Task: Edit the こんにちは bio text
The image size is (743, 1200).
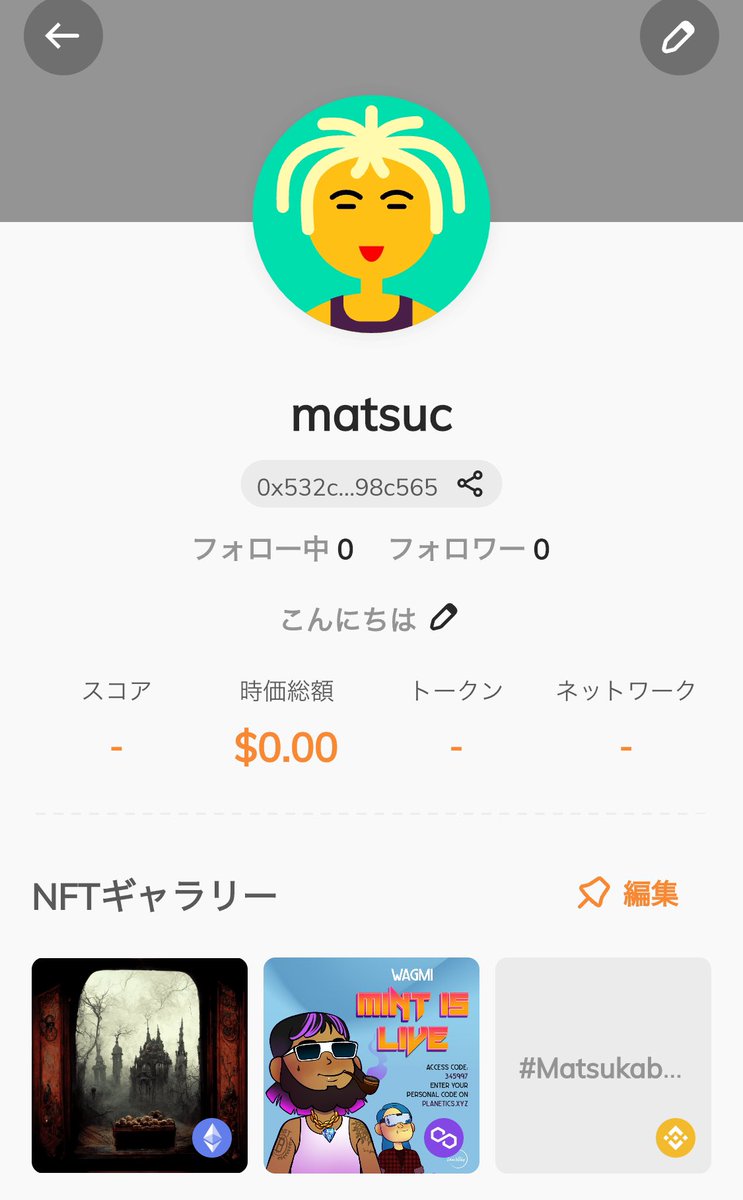Action: pos(443,618)
